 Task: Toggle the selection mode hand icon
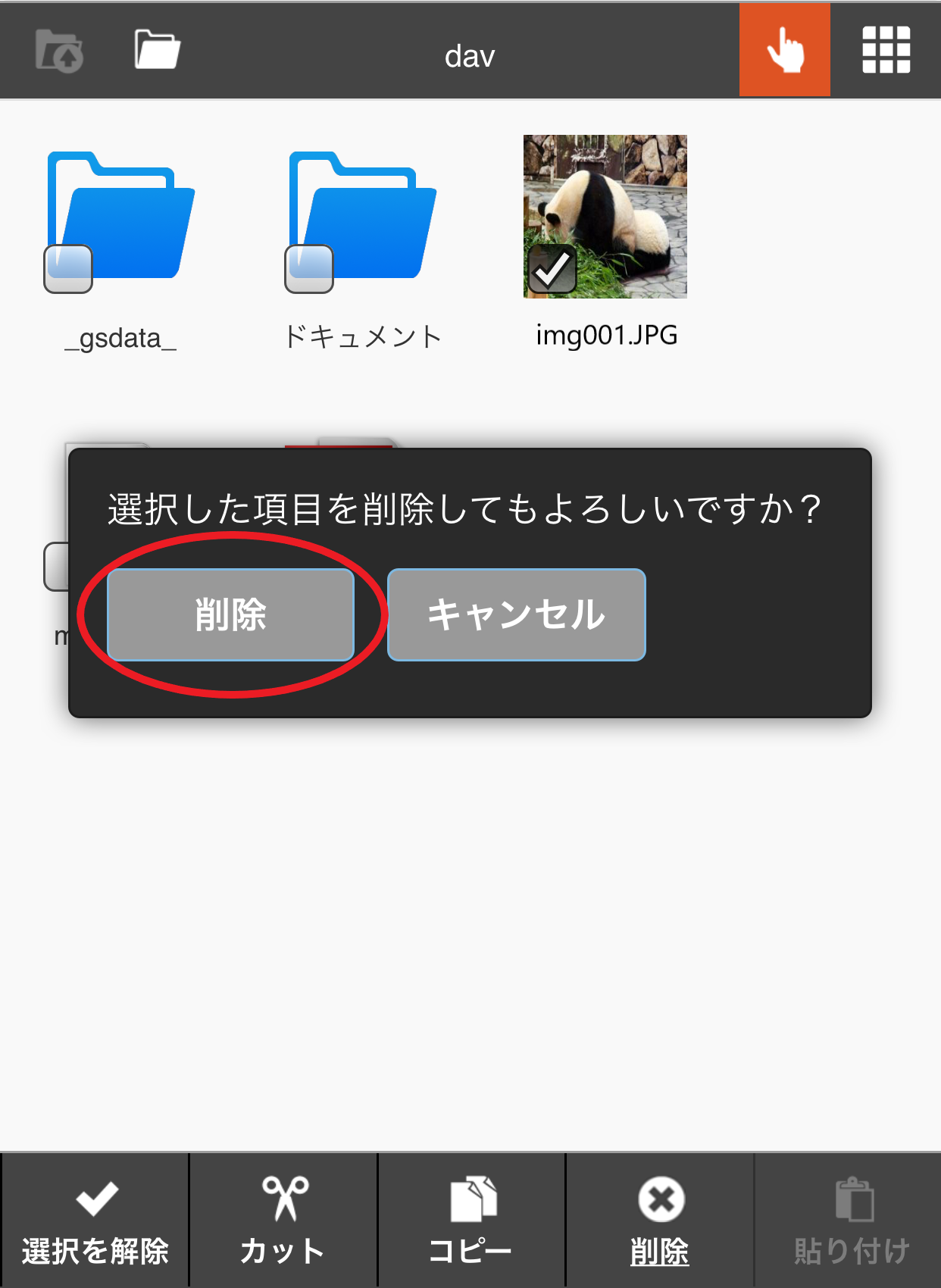pyautogui.click(x=784, y=50)
